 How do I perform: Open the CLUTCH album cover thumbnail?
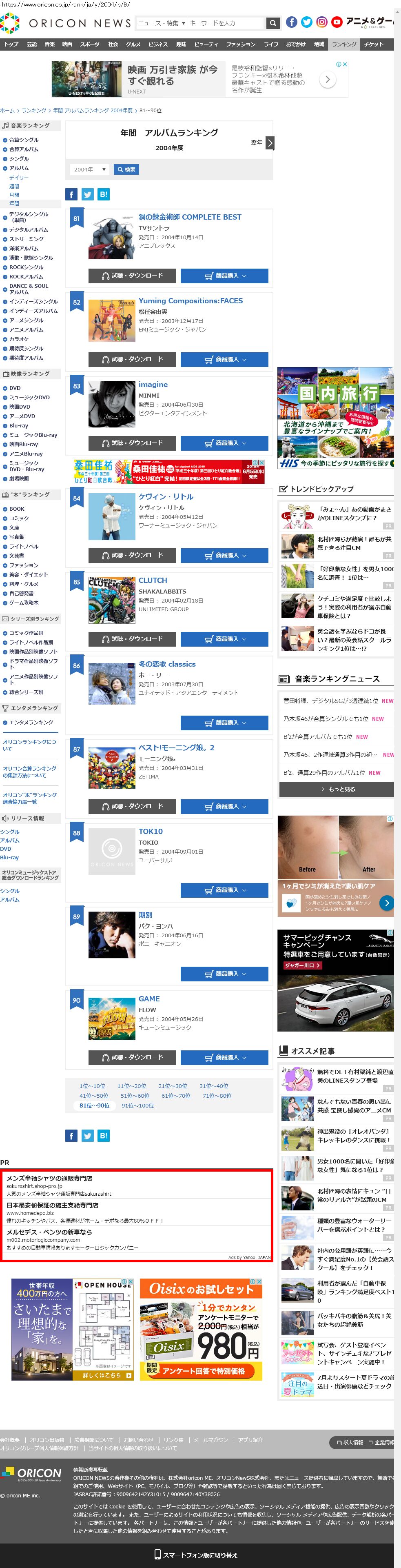111,600
